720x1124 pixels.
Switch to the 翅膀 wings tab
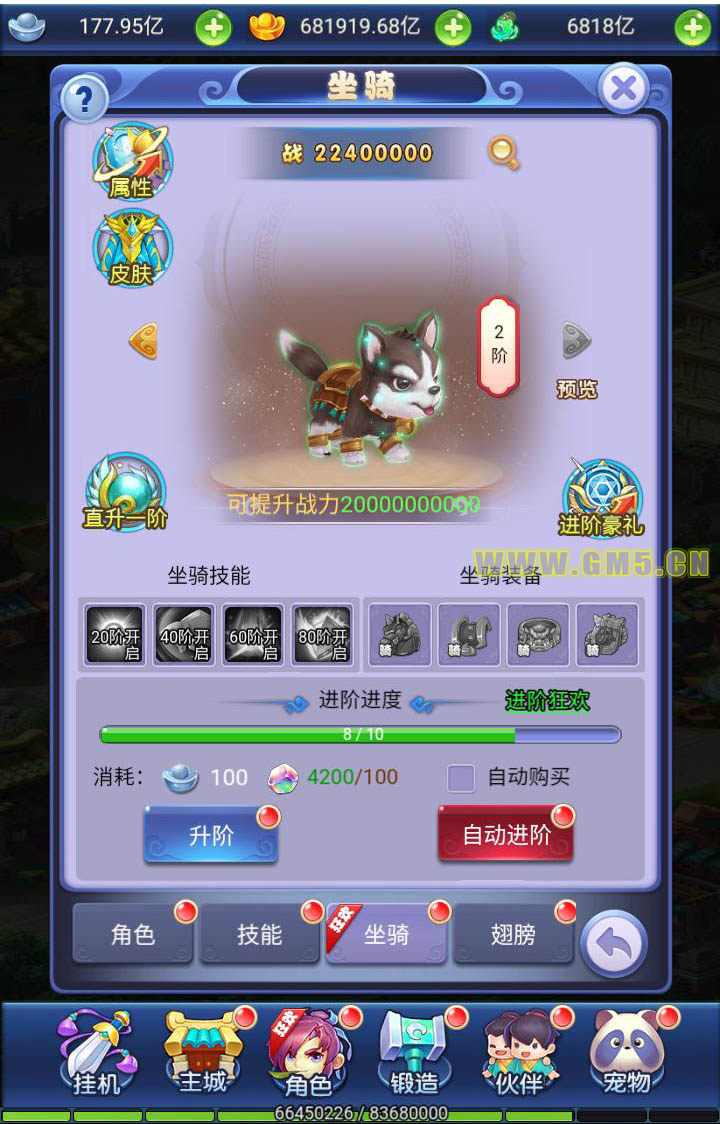point(513,935)
